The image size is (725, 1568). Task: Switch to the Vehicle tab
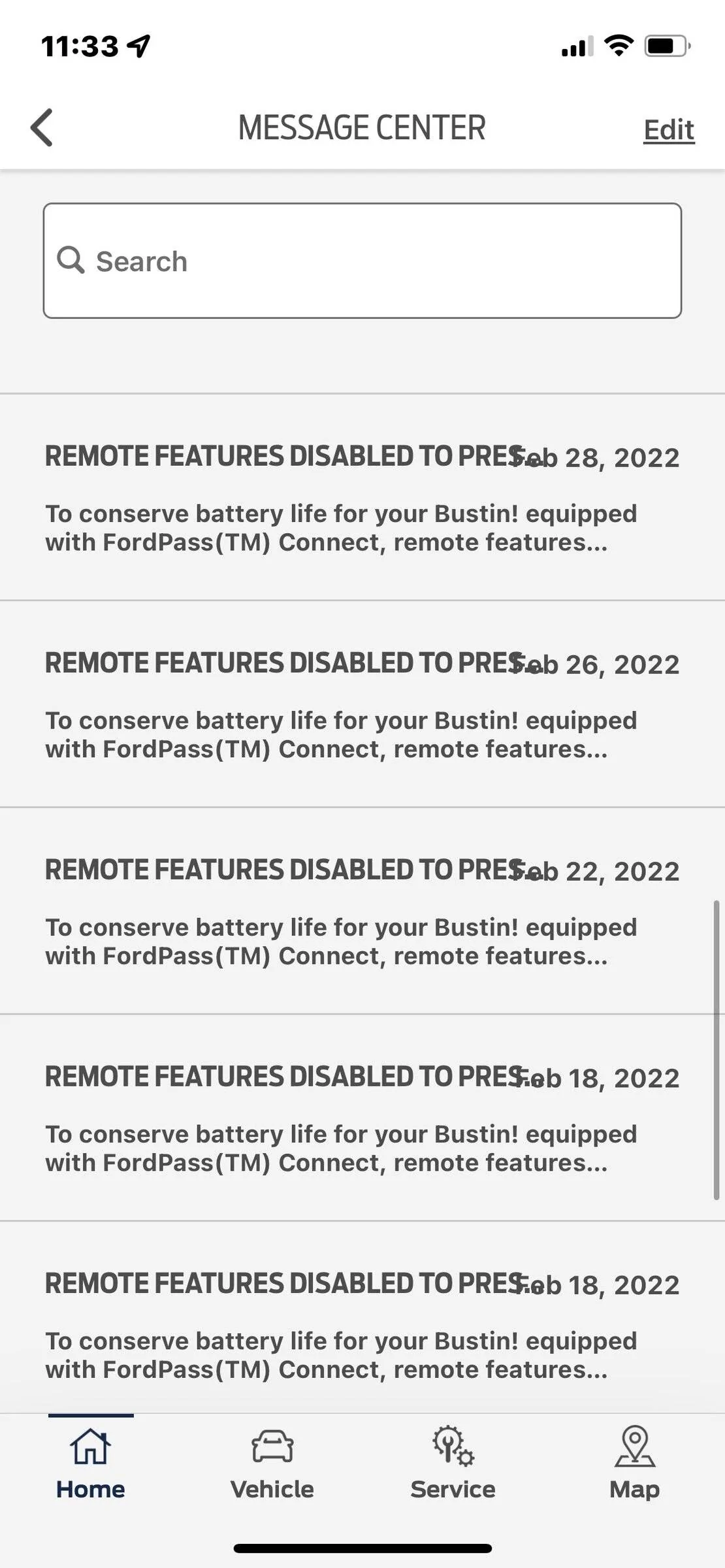pos(272,1463)
